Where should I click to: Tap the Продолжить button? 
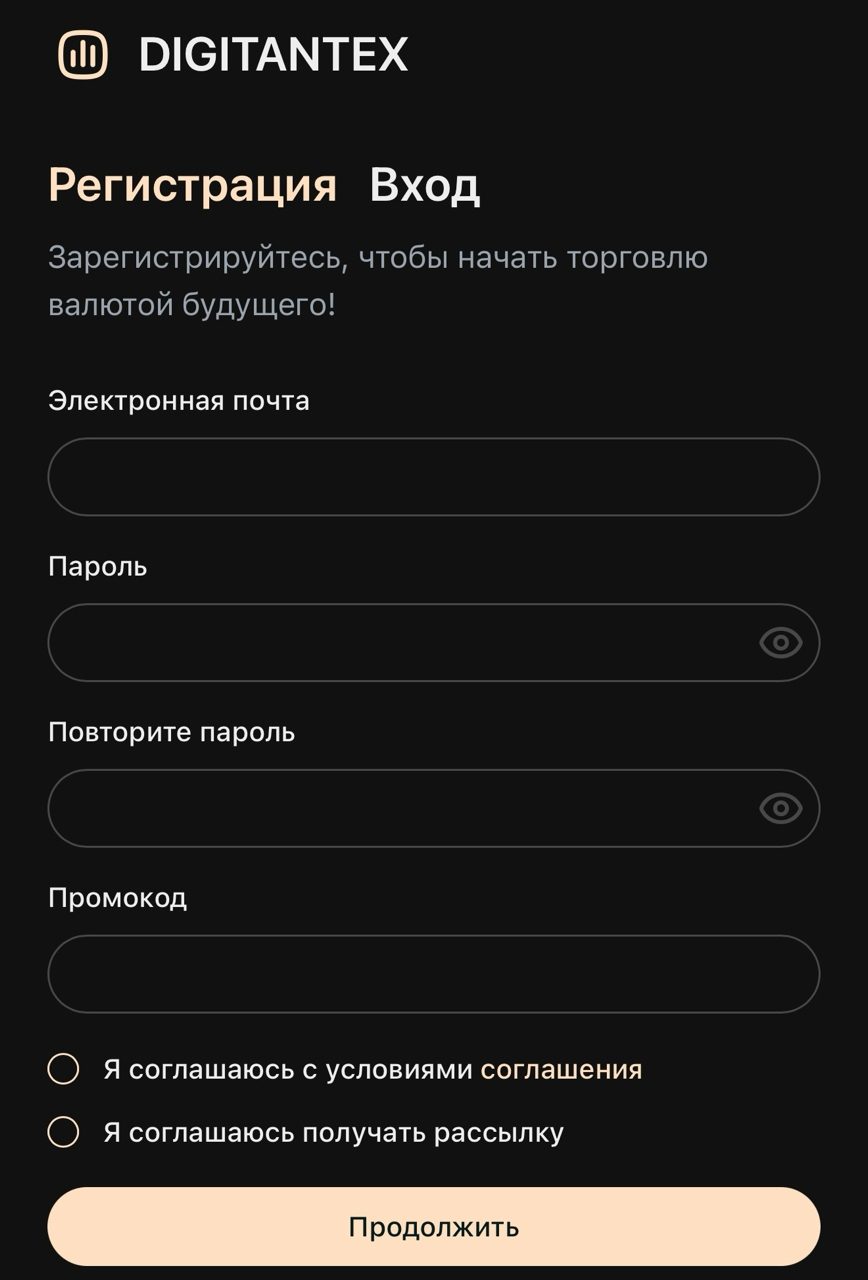tap(433, 1227)
